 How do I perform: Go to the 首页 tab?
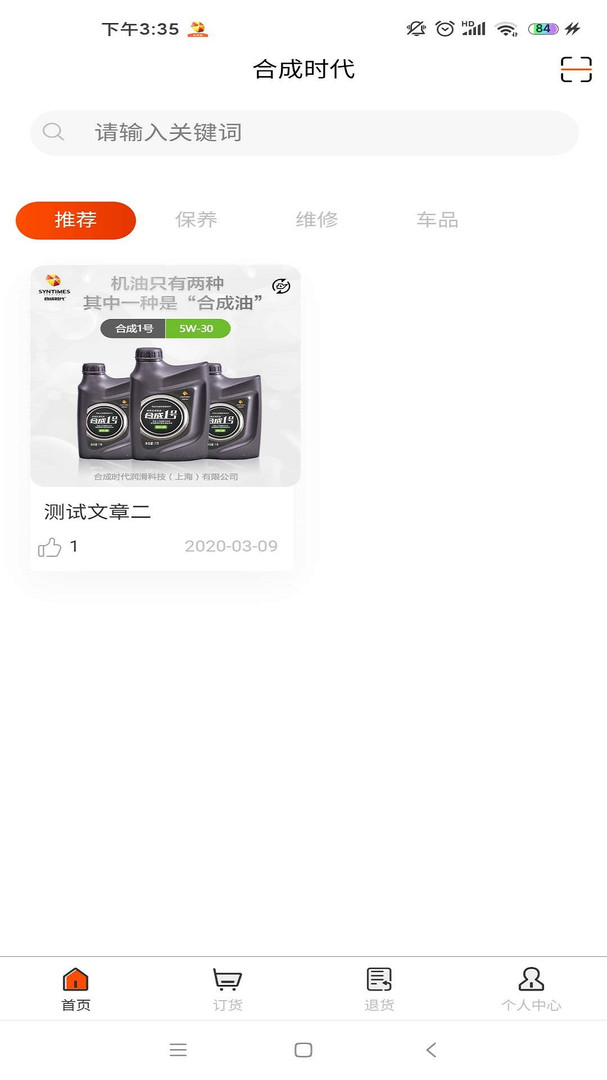pyautogui.click(x=76, y=989)
